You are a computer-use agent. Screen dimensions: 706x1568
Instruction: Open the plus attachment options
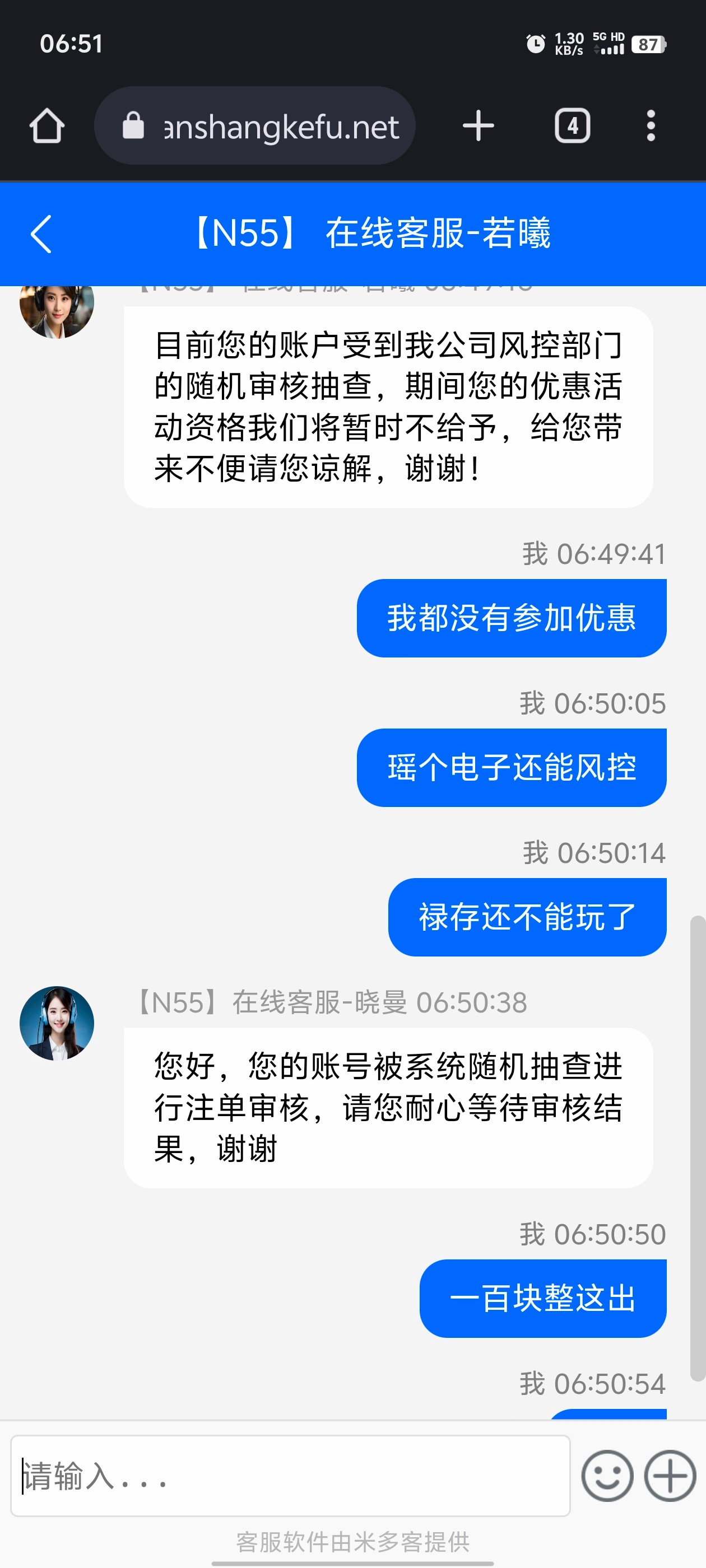click(x=670, y=1476)
